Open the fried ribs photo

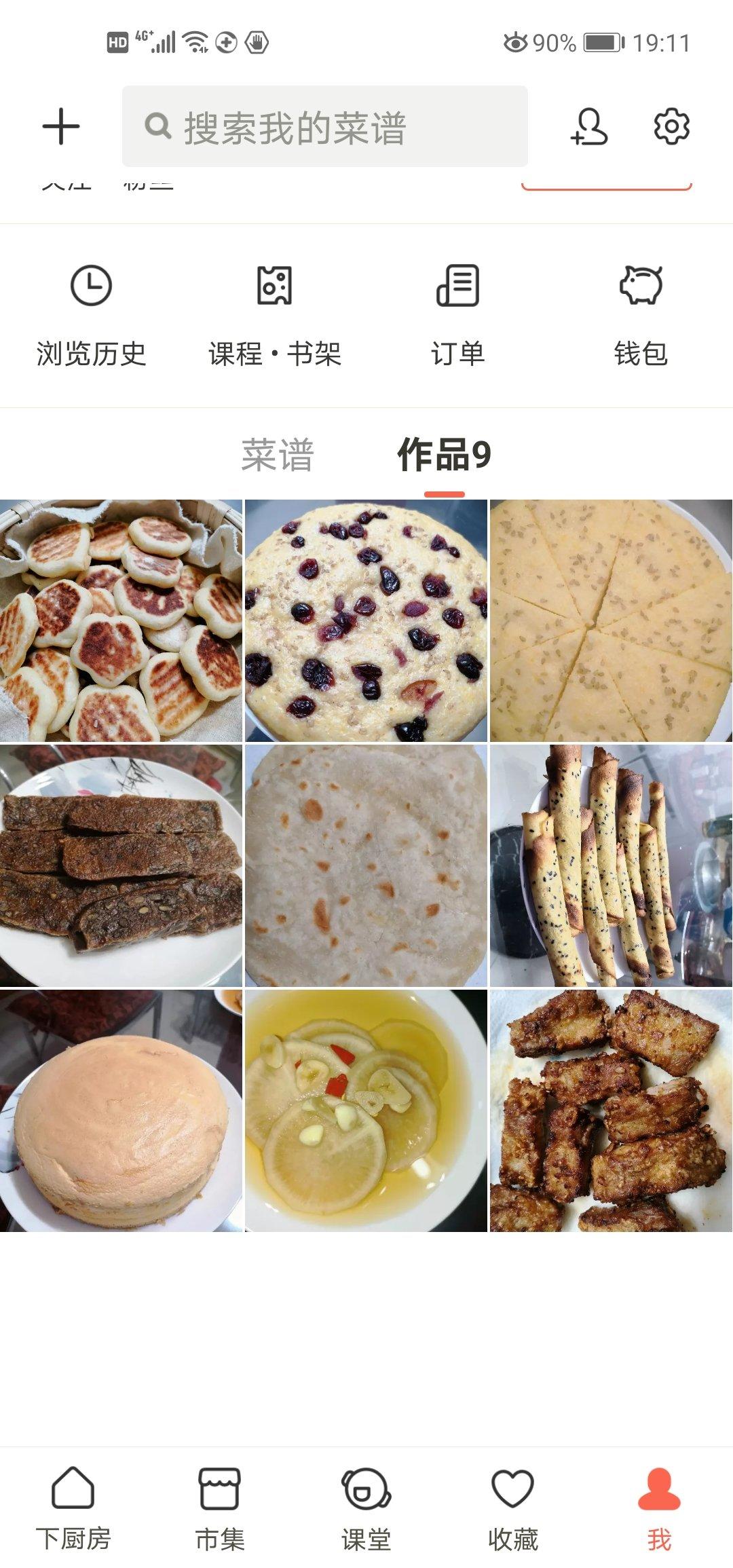(x=611, y=1110)
